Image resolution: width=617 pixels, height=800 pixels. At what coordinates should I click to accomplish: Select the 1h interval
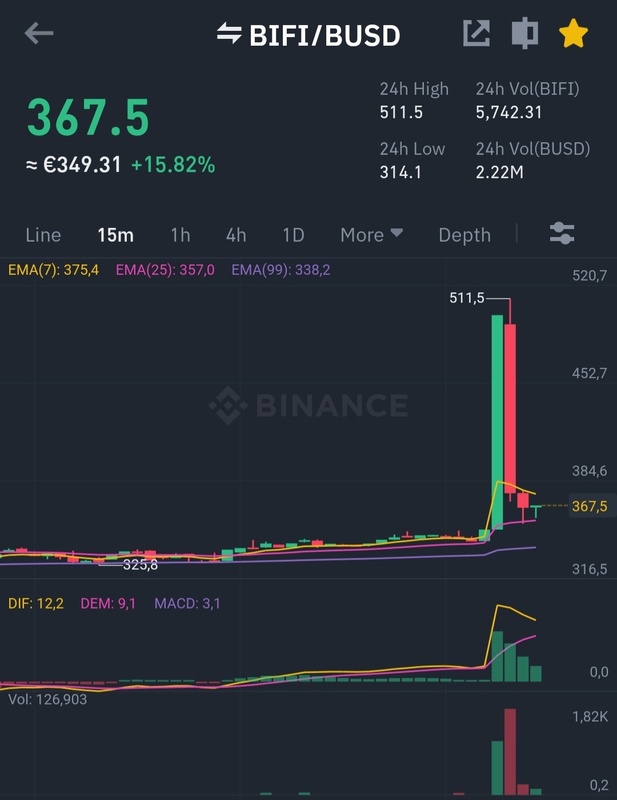(x=180, y=235)
